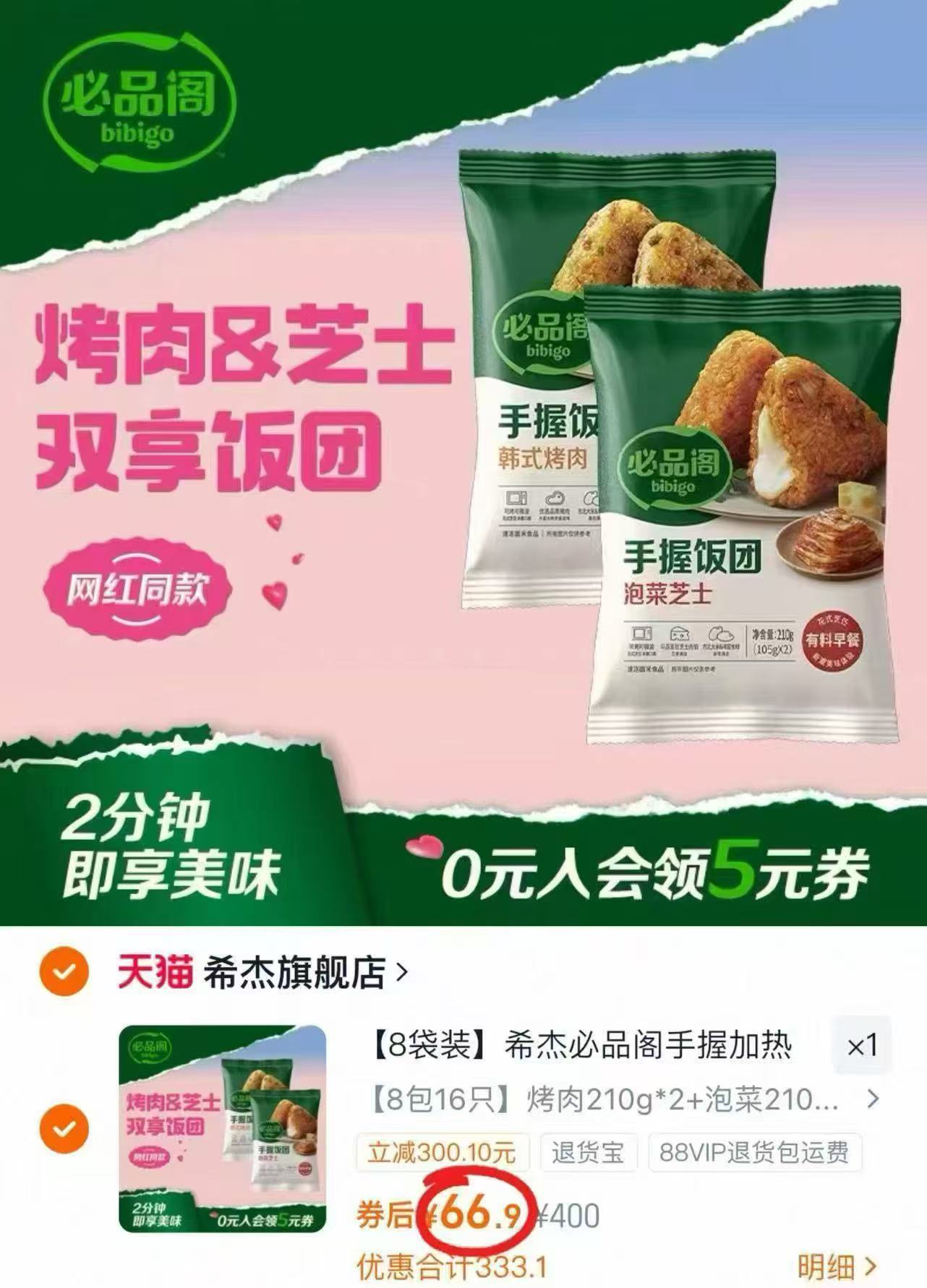Click the 退货宝 service tag
The width and height of the screenshot is (927, 1288).
[x=588, y=1154]
